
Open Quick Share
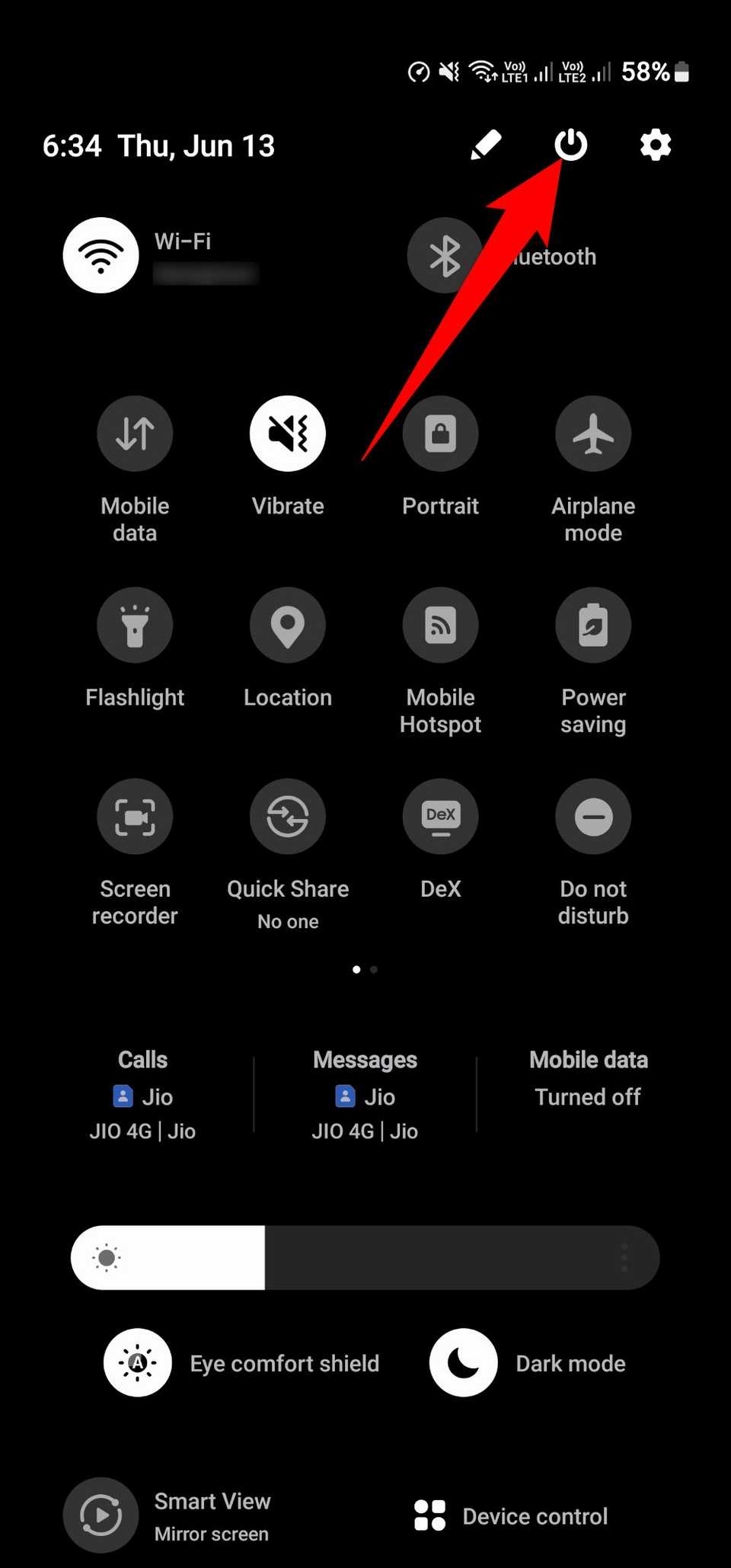point(287,816)
